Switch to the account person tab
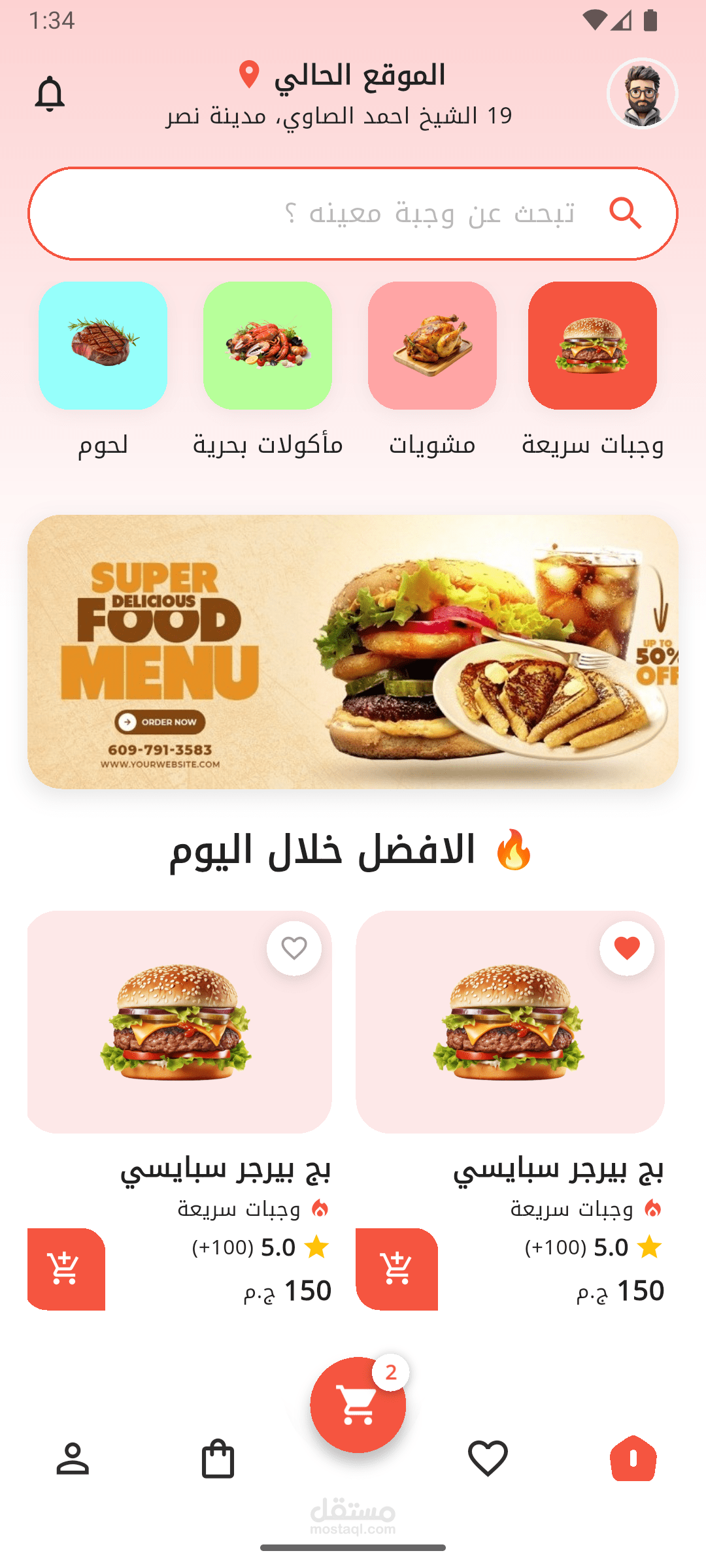 (73, 1458)
